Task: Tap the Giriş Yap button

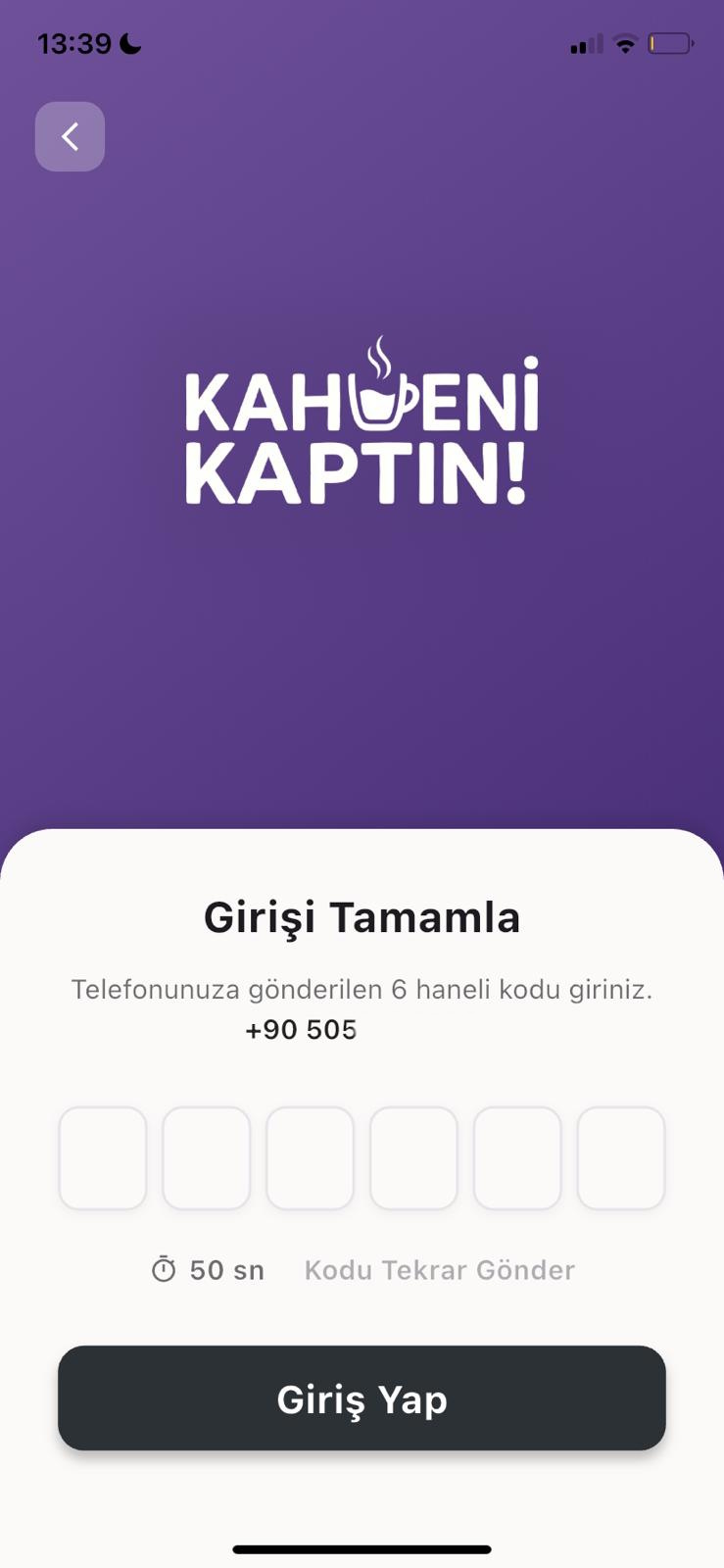Action: (x=362, y=1398)
